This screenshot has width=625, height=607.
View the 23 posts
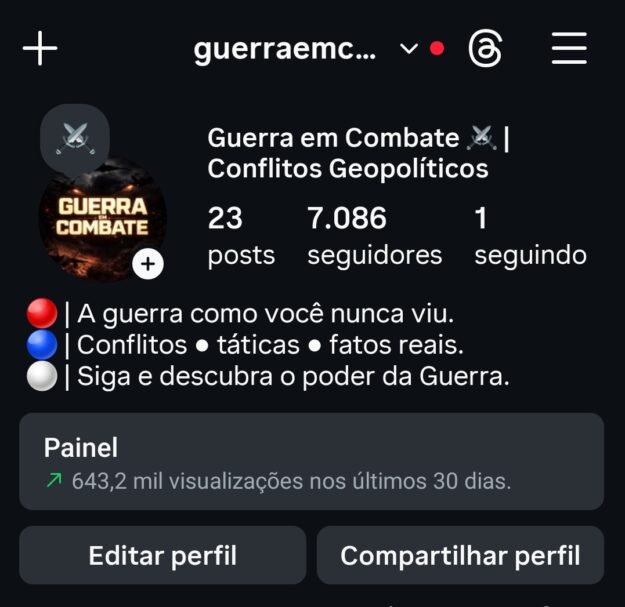240,236
